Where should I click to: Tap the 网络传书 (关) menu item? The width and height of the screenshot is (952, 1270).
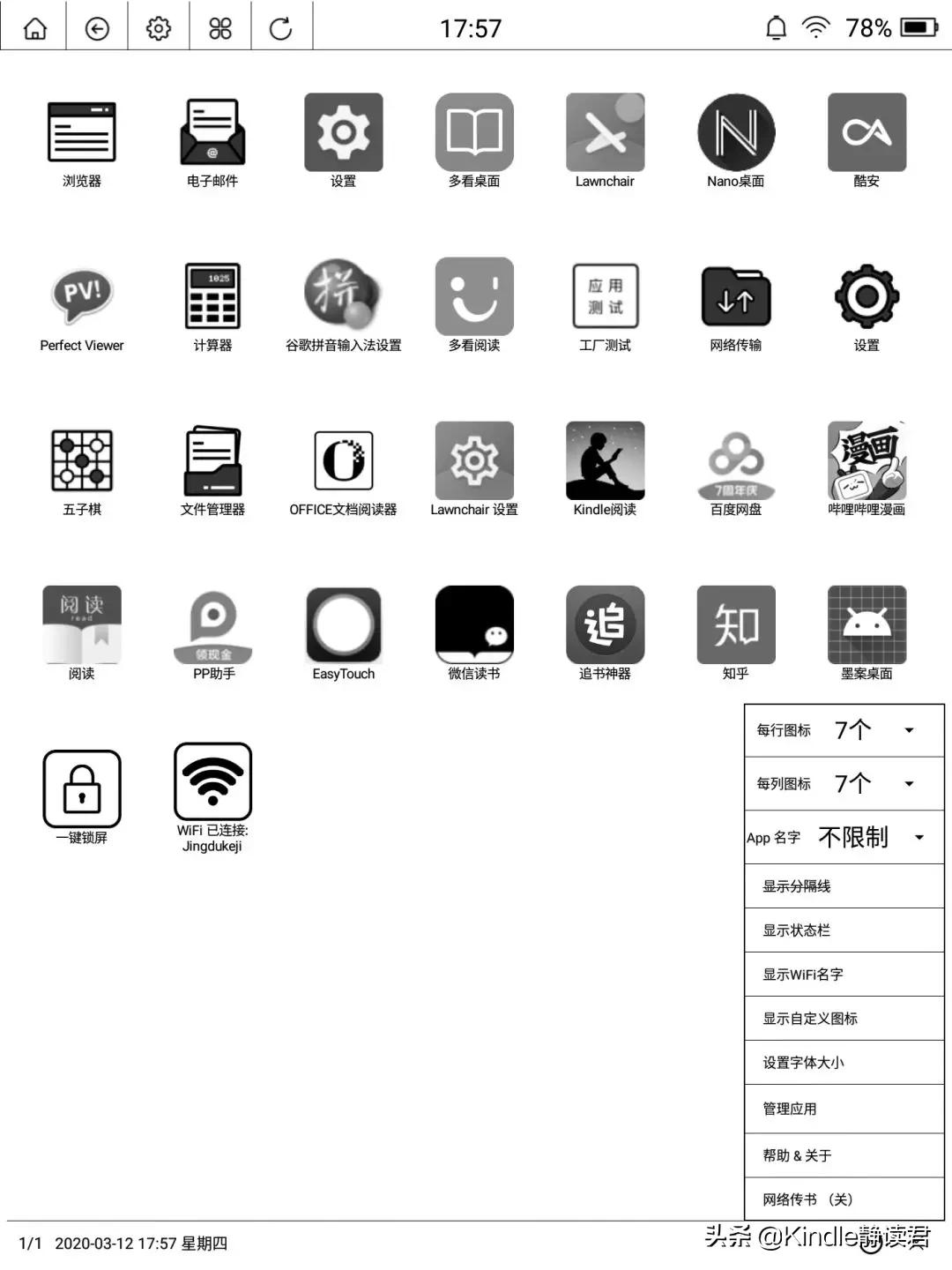tap(844, 1199)
